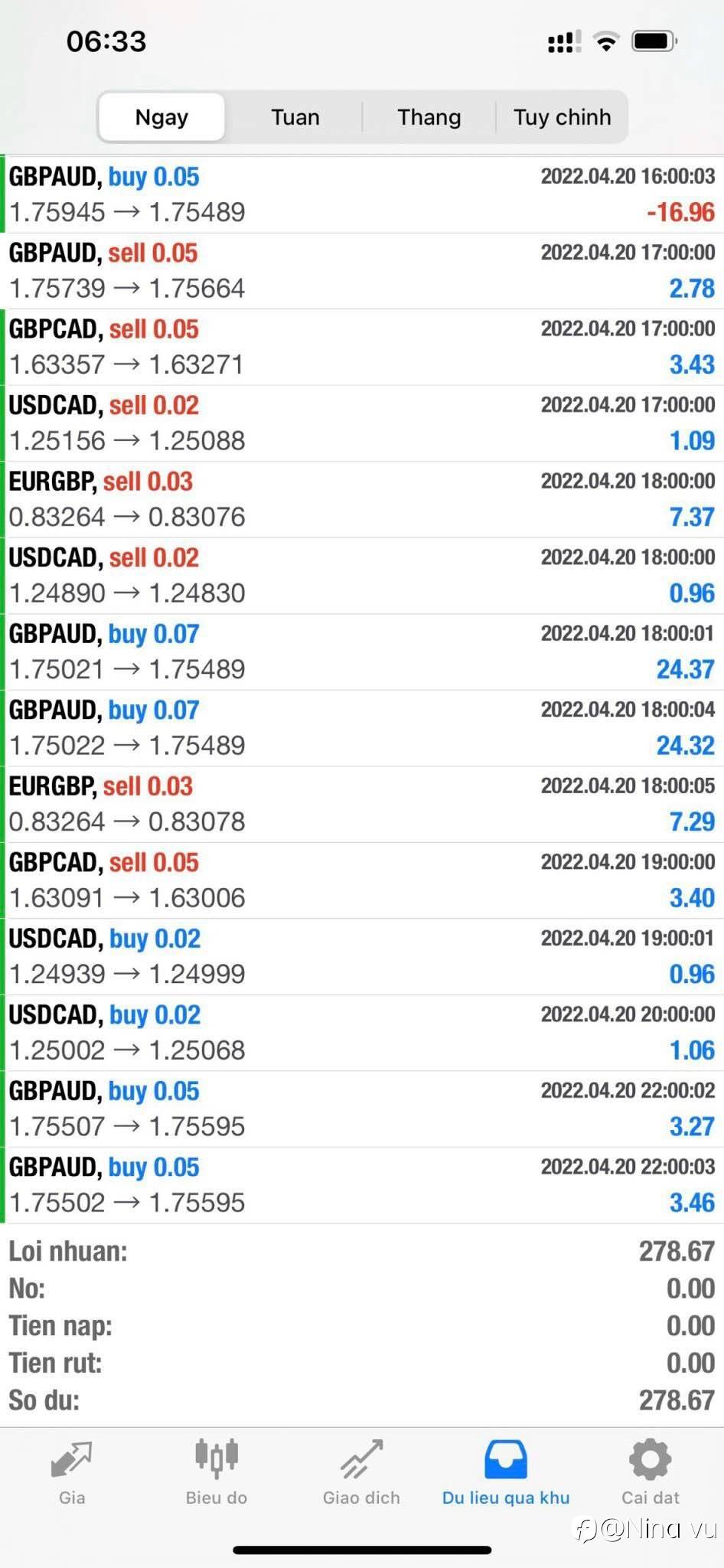Switch to the Tuan period tab
The width and height of the screenshot is (724, 1568).
pyautogui.click(x=295, y=117)
